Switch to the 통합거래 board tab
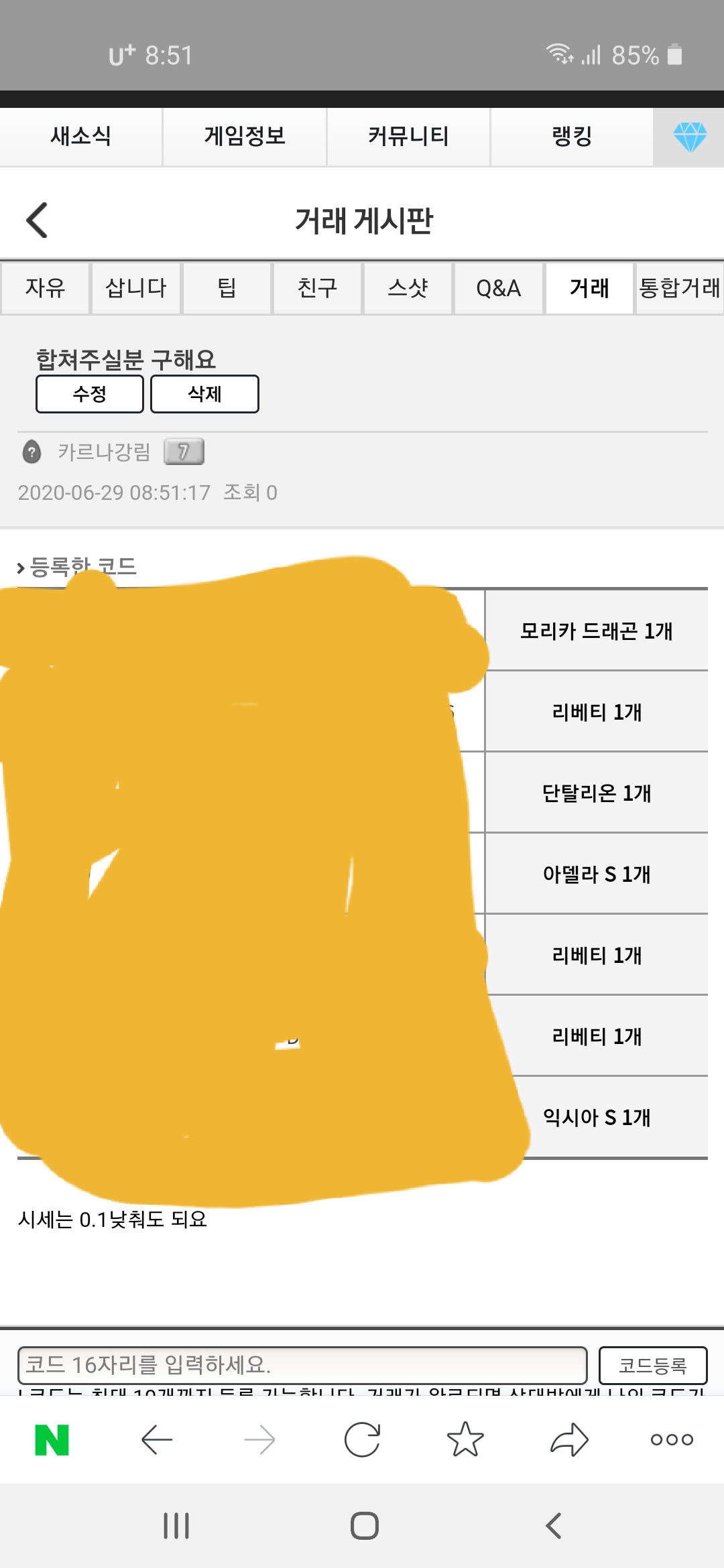The height and width of the screenshot is (1568, 724). [679, 288]
